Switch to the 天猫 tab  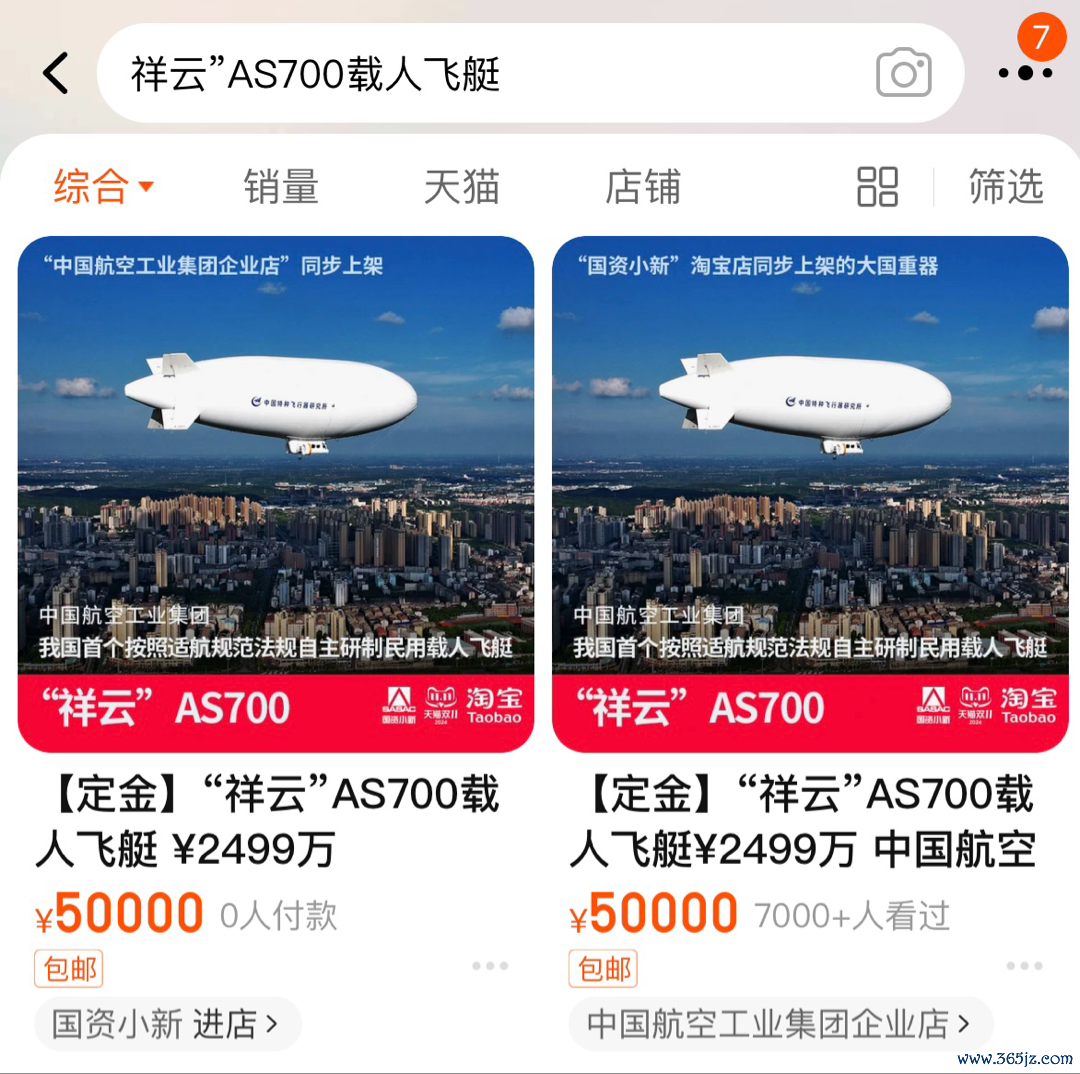pos(461,187)
